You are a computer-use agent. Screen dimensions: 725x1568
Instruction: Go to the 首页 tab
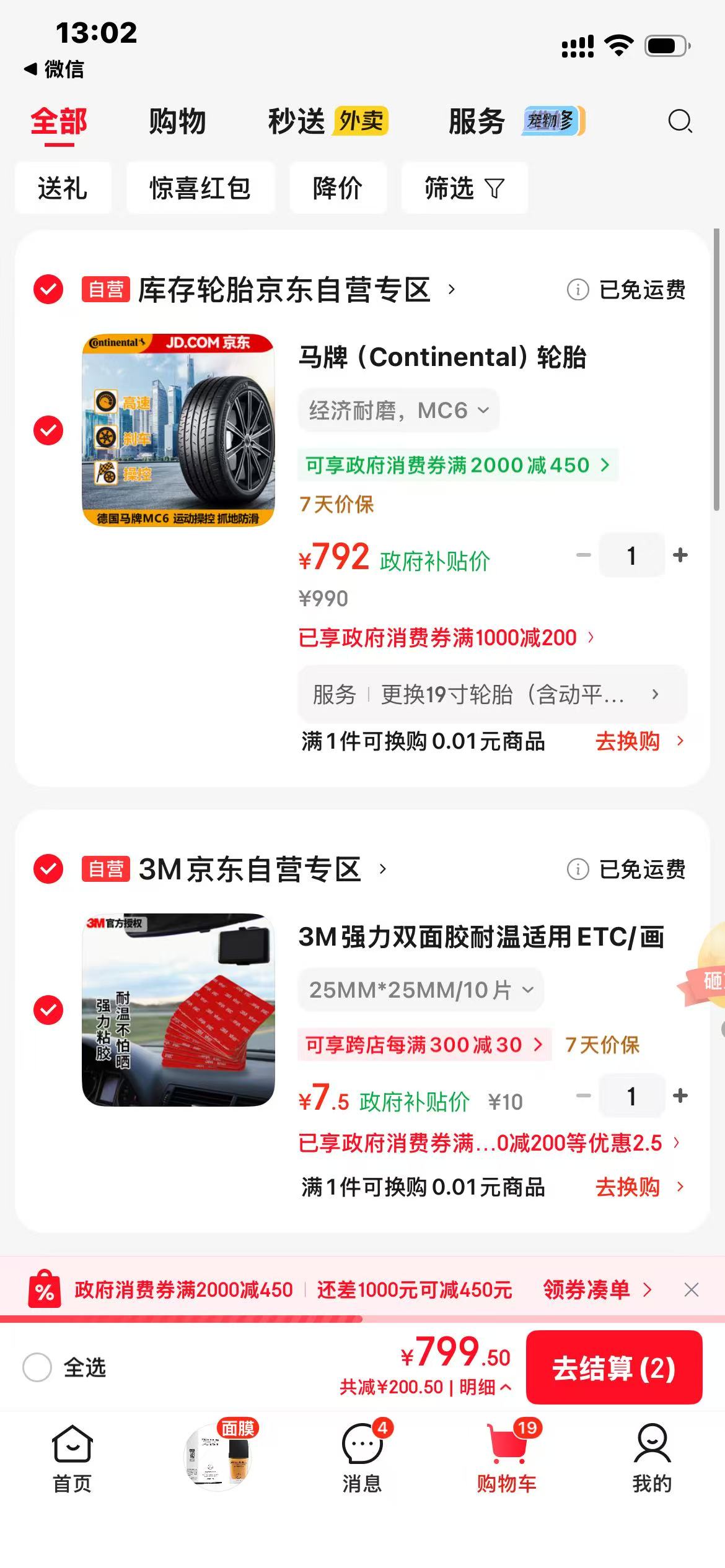72,1458
